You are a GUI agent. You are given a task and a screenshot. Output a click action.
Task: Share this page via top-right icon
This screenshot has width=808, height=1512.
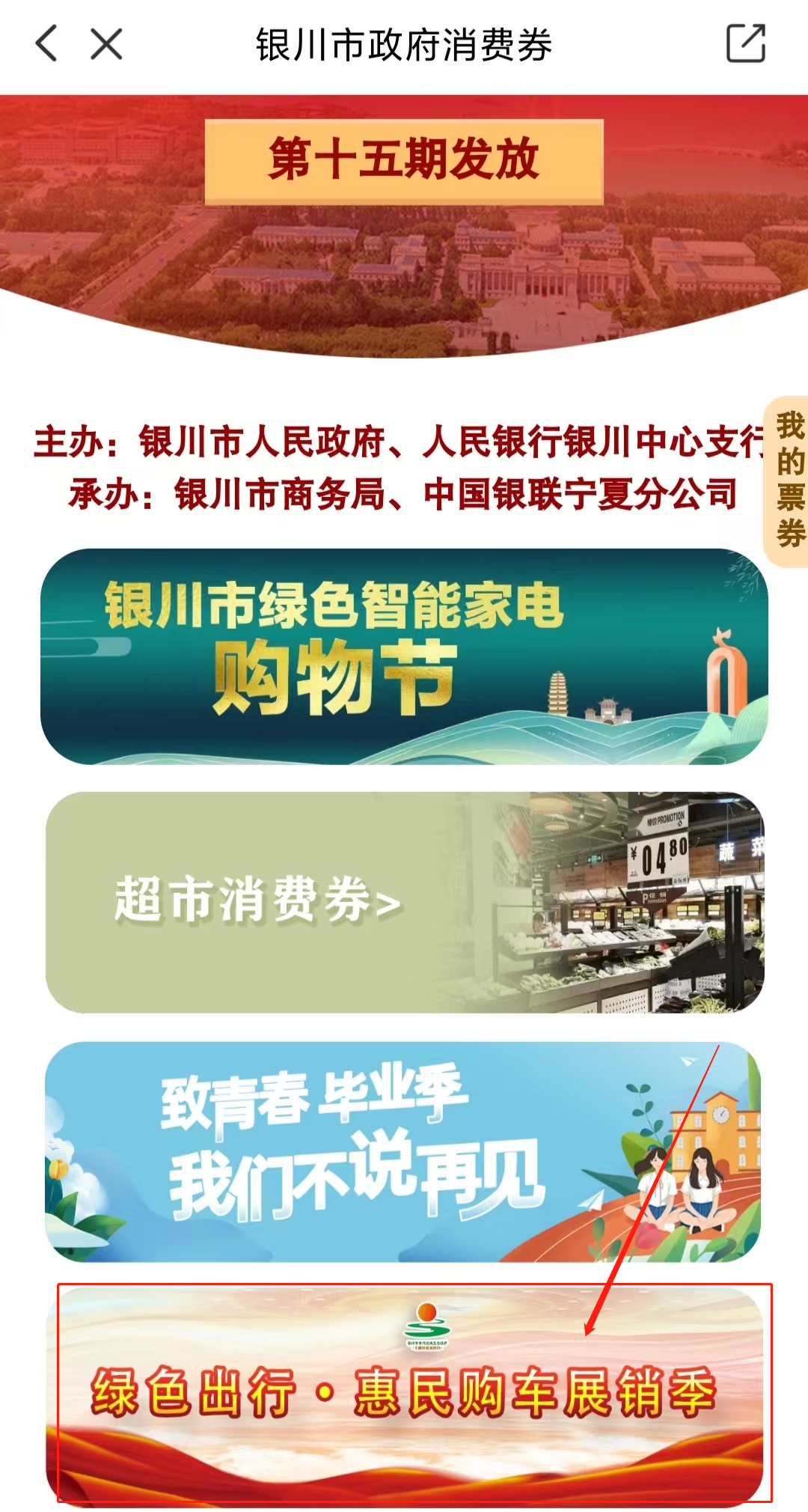point(746,43)
